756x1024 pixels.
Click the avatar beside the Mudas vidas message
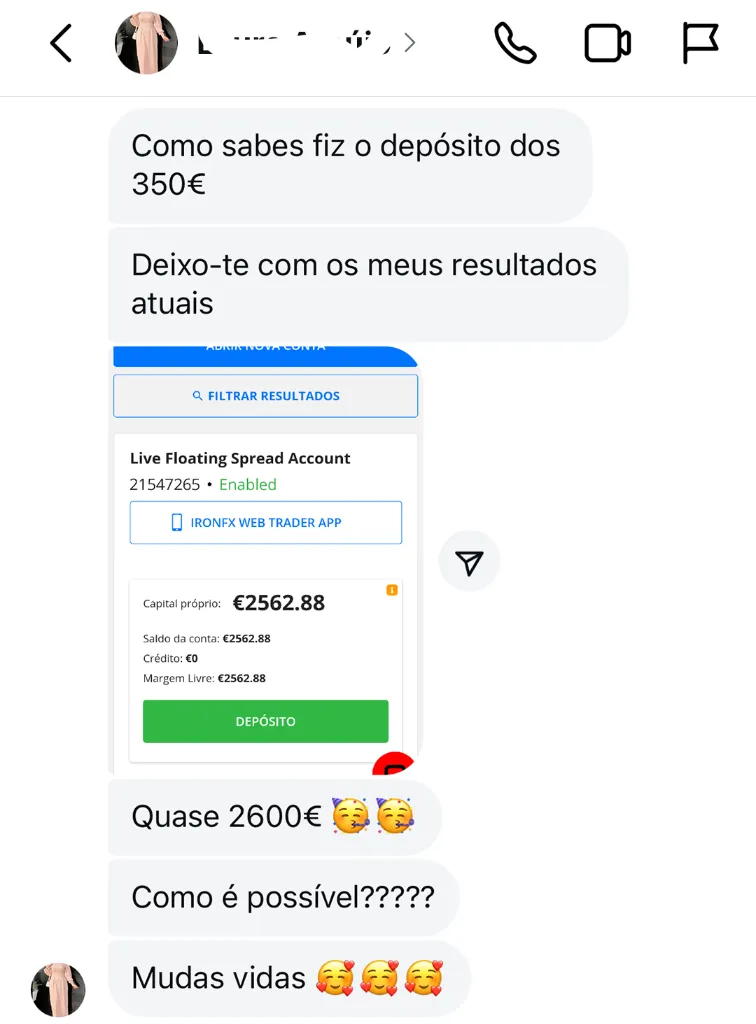click(58, 989)
